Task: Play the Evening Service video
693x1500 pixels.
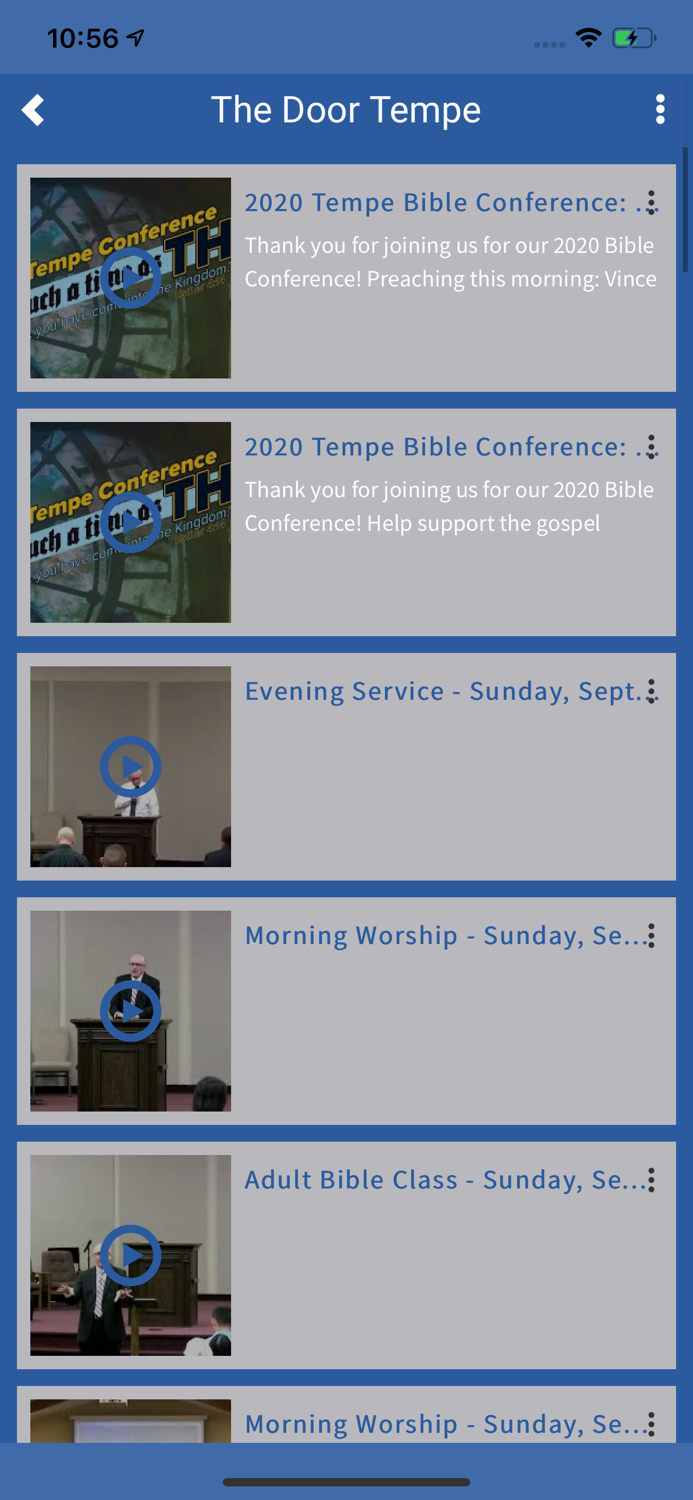Action: click(x=130, y=767)
